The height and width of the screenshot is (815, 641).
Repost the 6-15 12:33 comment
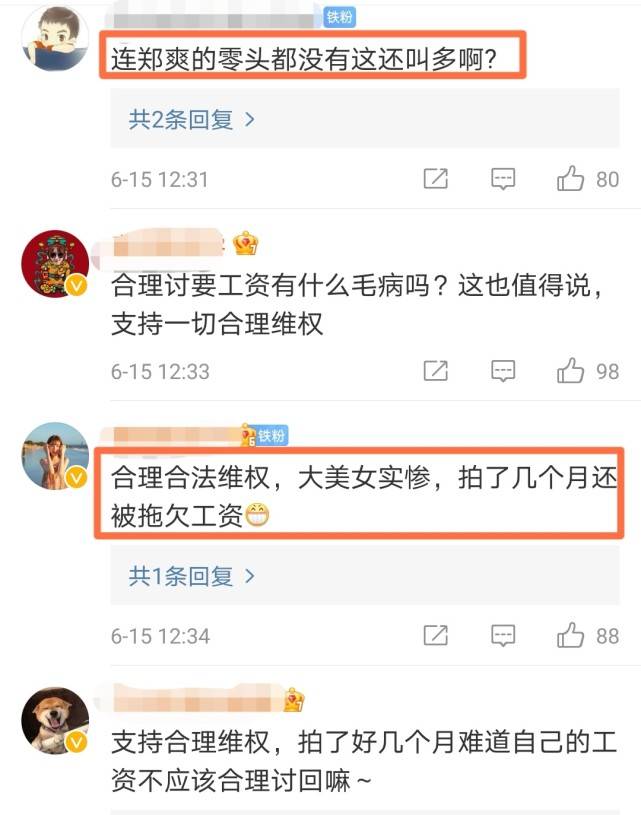pyautogui.click(x=435, y=372)
